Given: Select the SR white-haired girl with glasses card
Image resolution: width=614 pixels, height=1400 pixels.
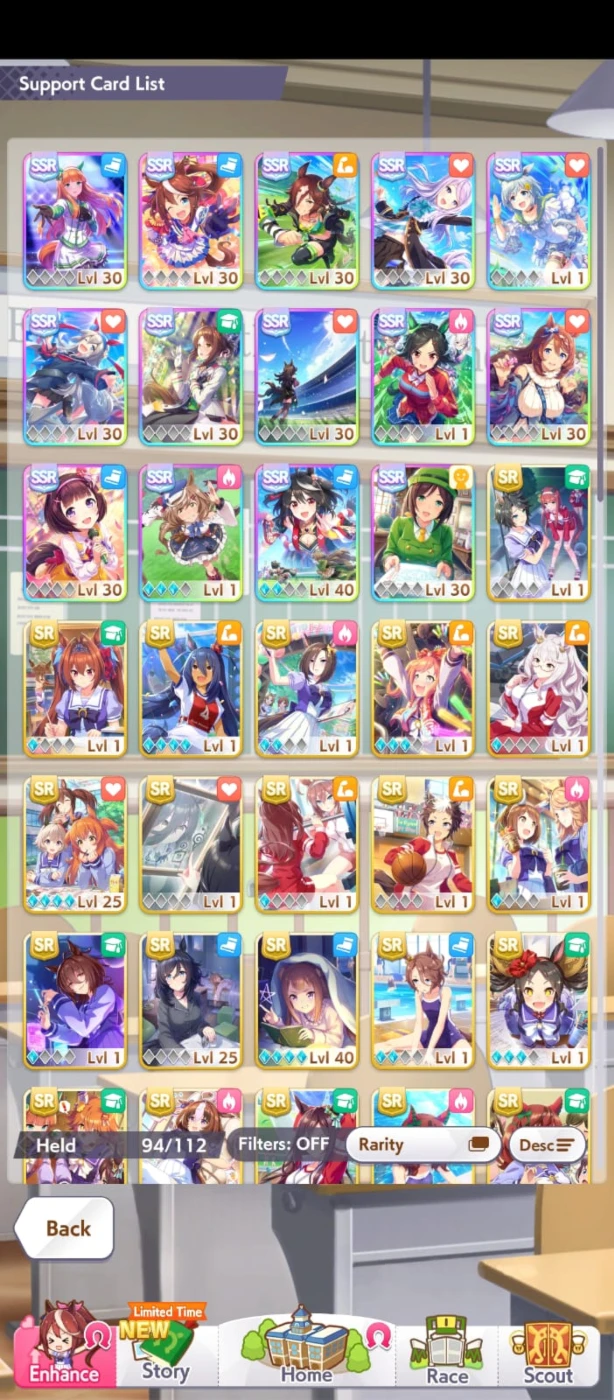Looking at the screenshot, I should coord(539,688).
